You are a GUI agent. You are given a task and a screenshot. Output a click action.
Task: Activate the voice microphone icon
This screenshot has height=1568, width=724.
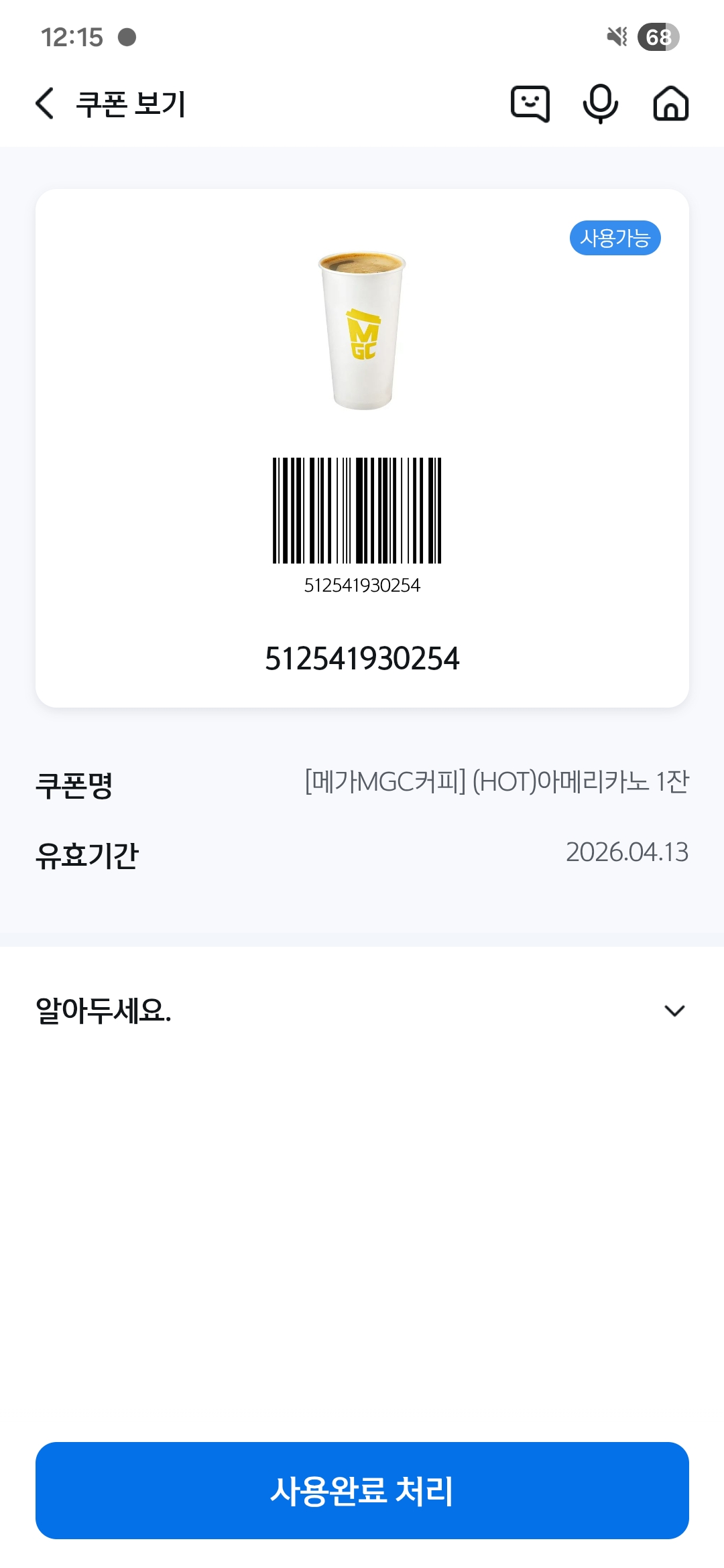[x=600, y=104]
